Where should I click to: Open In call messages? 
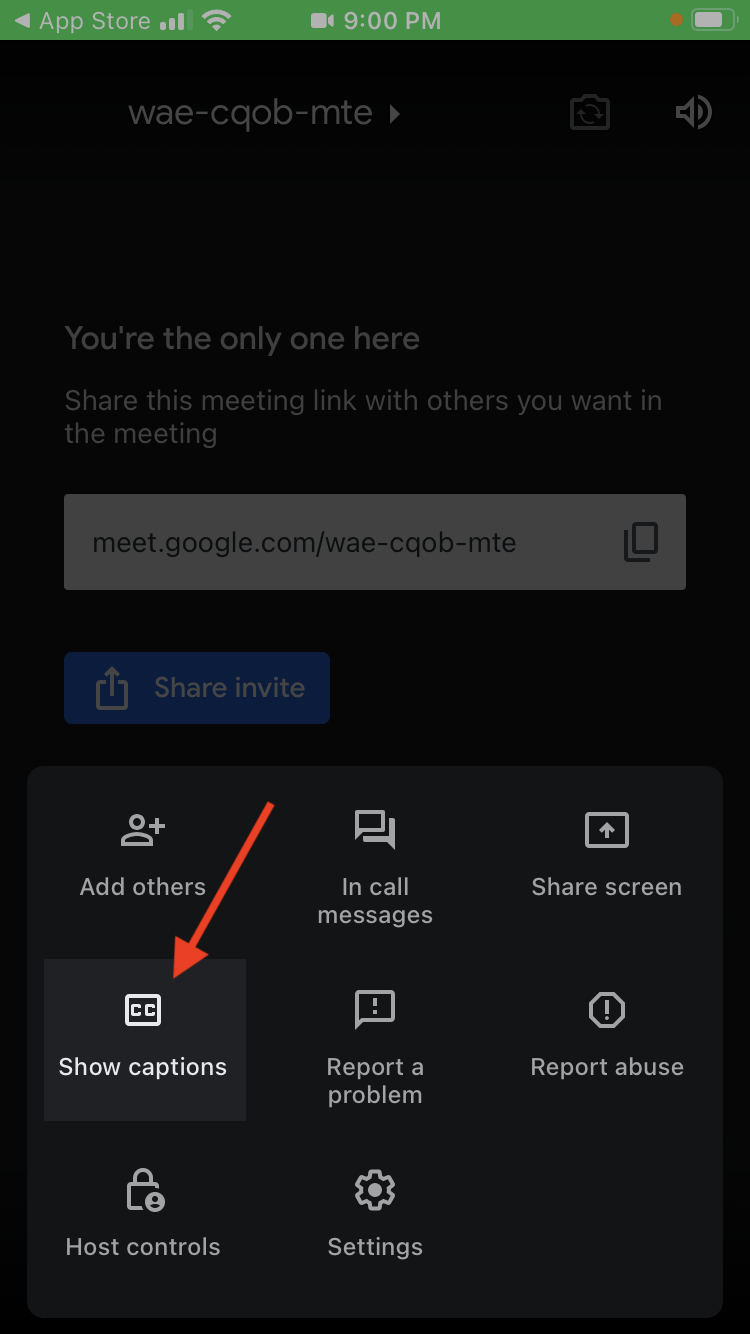(x=375, y=860)
